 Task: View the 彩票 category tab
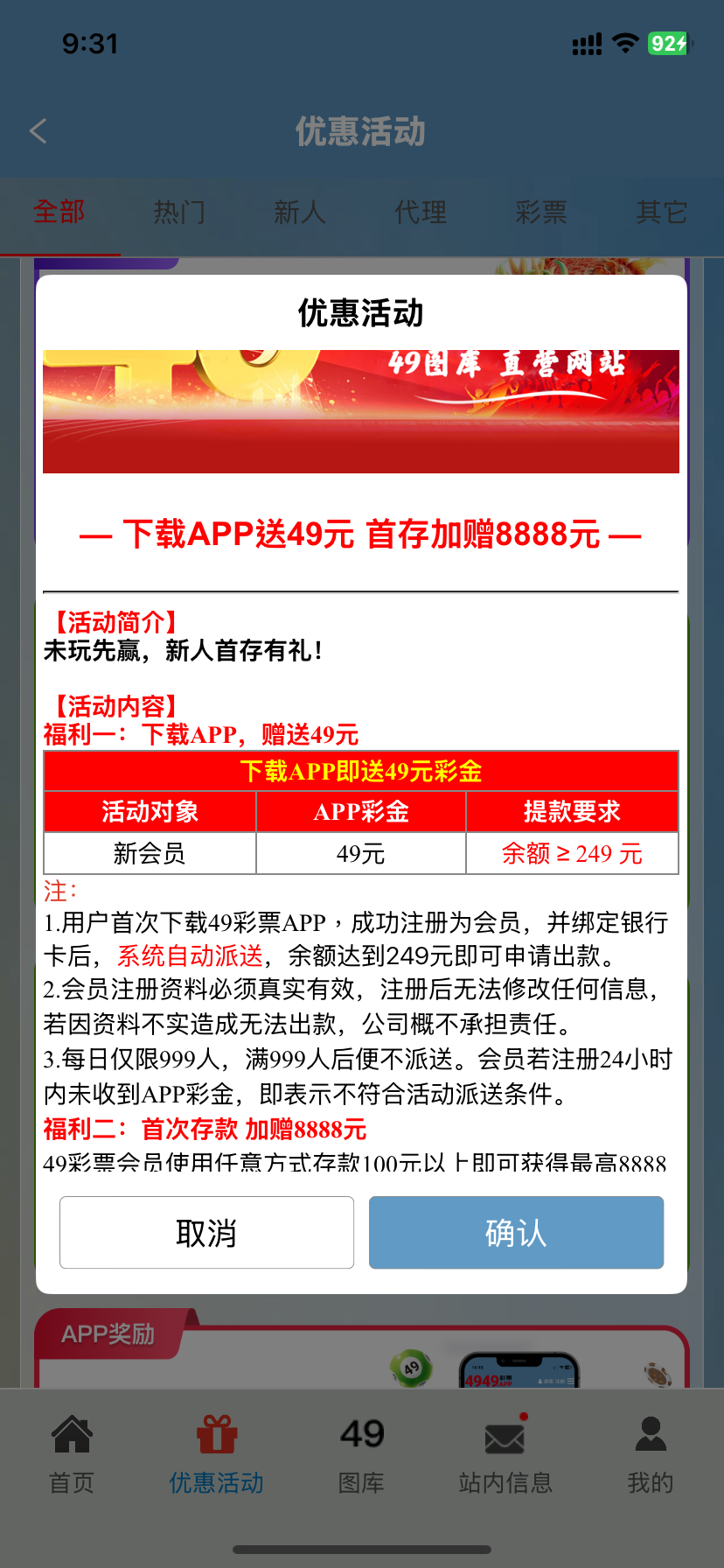point(541,213)
